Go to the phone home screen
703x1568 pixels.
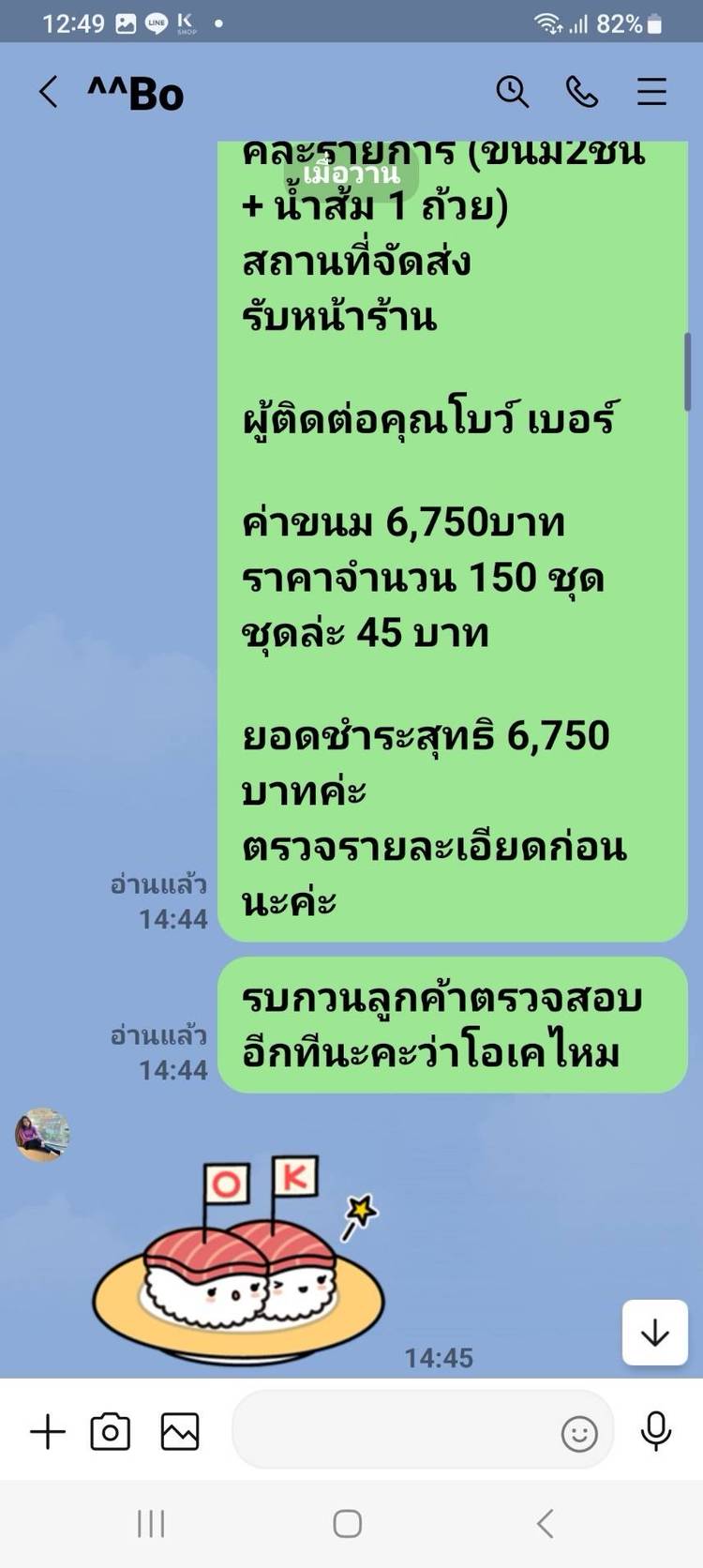click(348, 1524)
